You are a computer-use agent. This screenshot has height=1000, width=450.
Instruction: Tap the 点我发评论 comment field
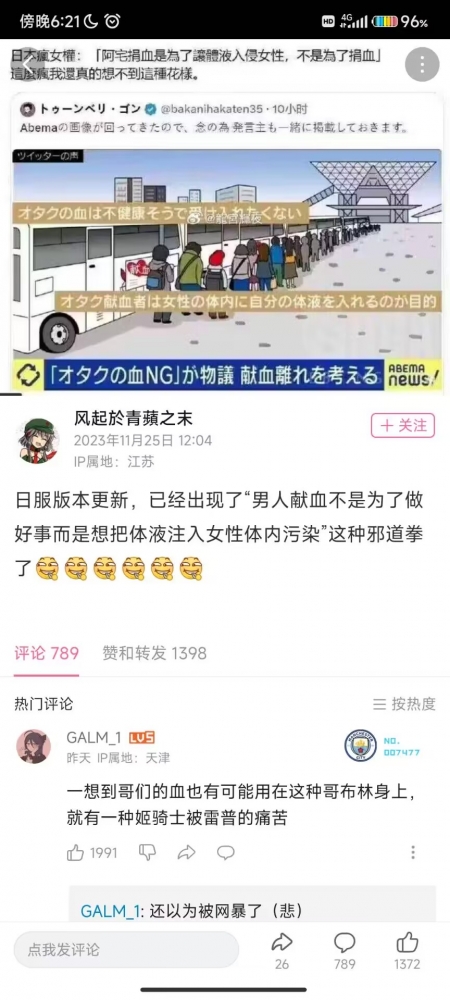126,950
